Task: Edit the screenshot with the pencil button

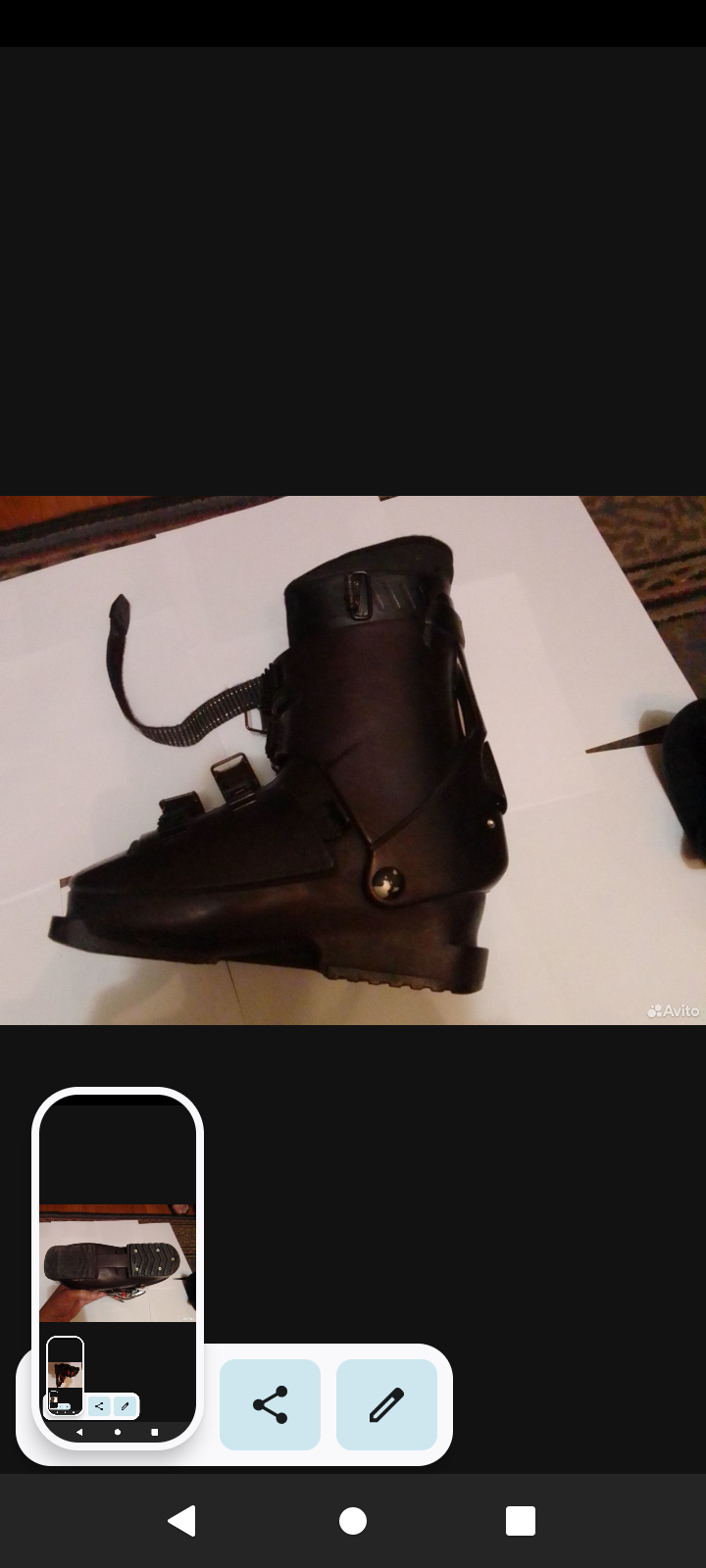Action: 386,1404
